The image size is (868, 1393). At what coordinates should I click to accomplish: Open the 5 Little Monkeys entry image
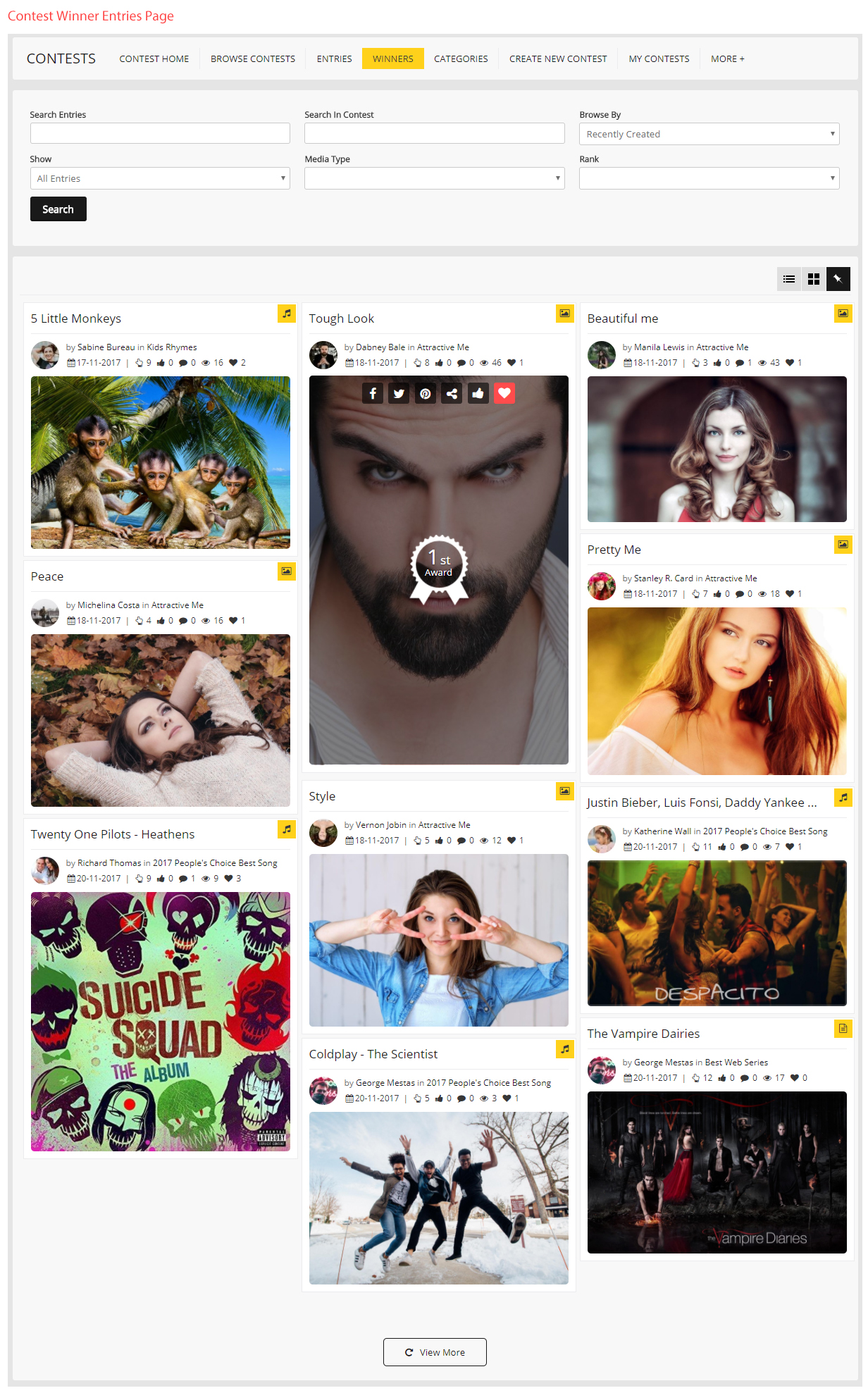click(161, 462)
